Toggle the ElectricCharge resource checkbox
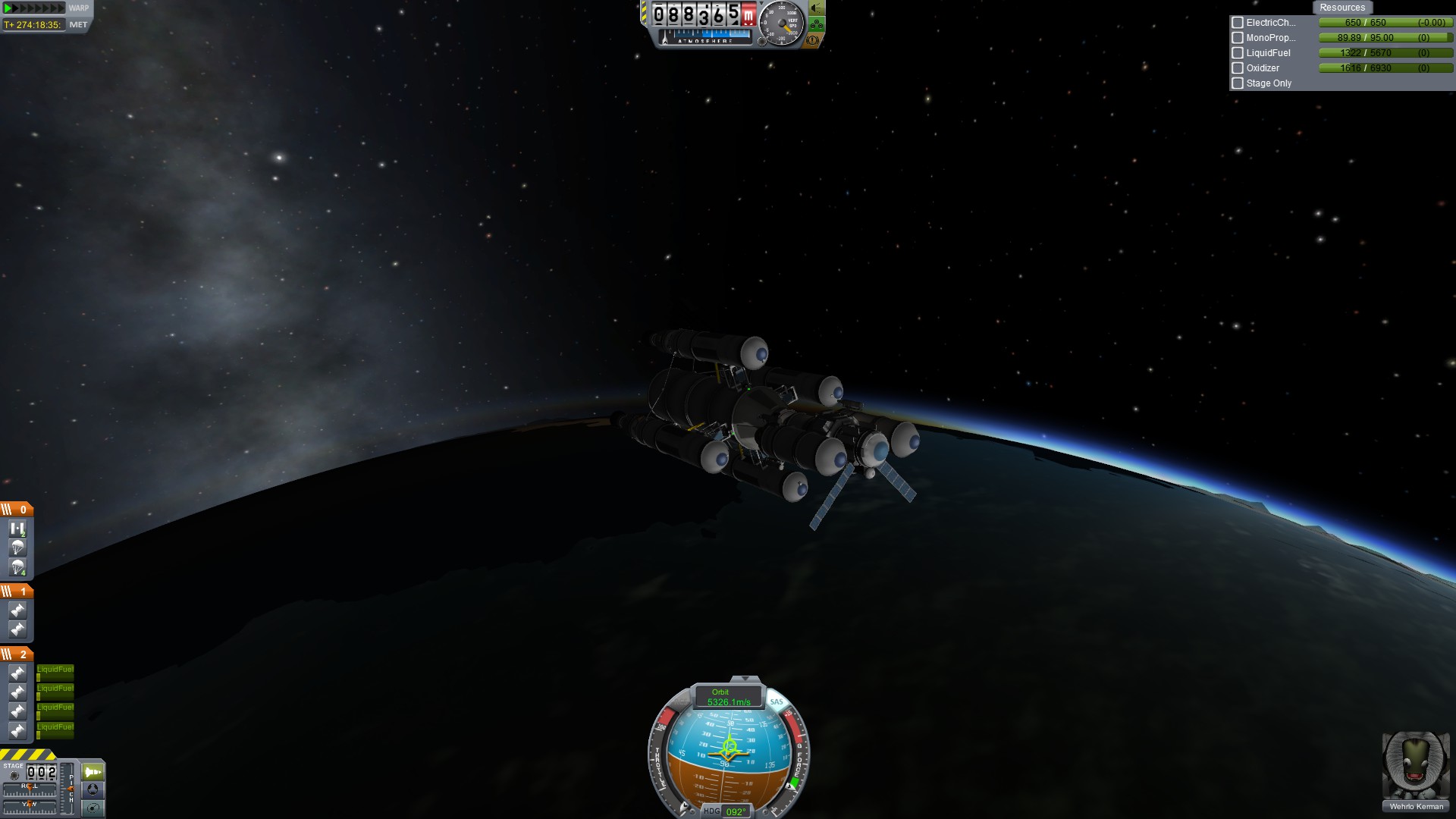1456x819 pixels. click(1238, 23)
